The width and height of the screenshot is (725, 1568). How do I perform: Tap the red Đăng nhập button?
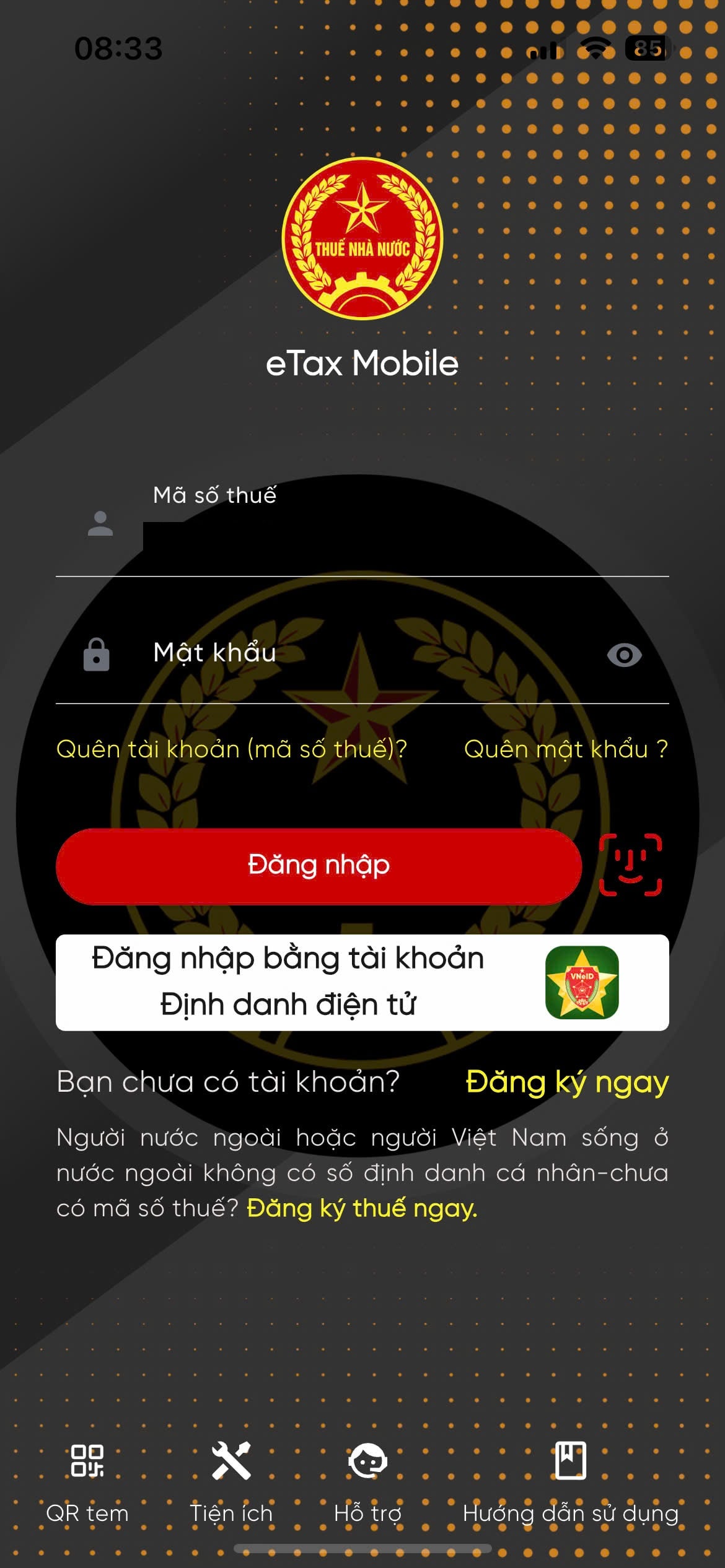click(319, 866)
